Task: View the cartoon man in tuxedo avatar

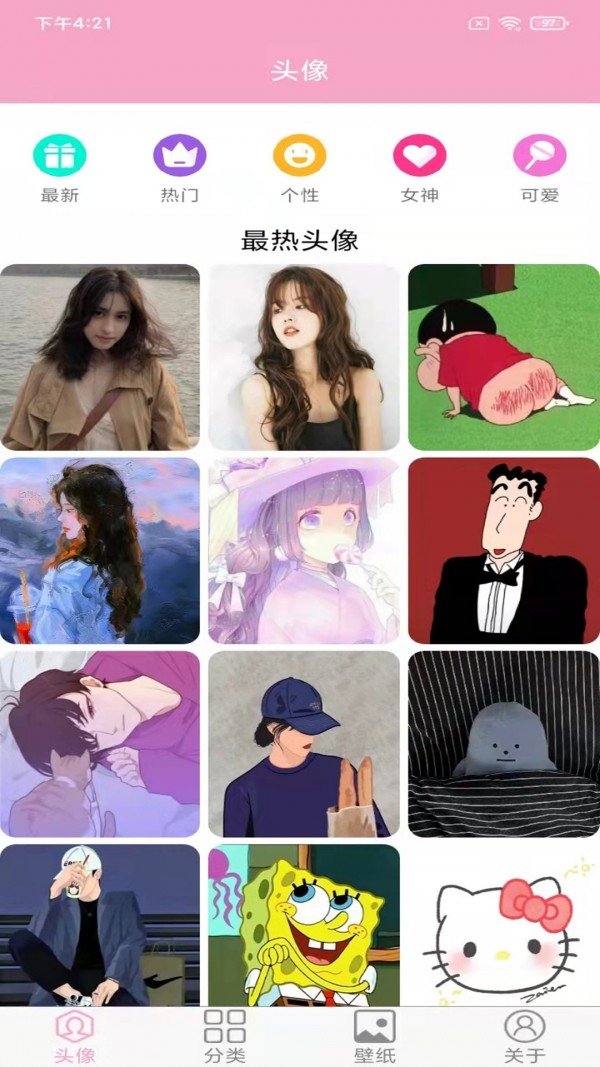Action: (x=504, y=550)
